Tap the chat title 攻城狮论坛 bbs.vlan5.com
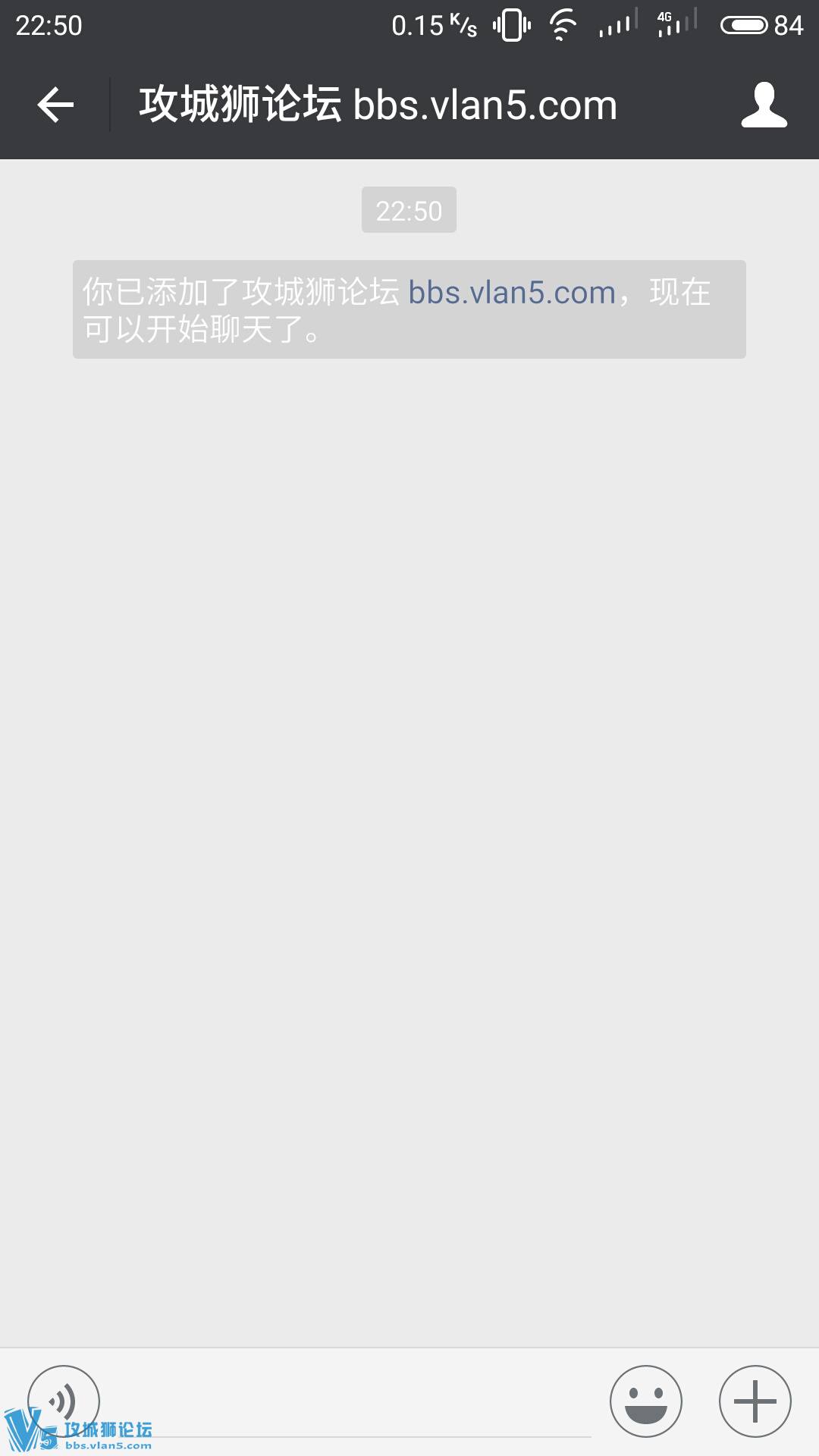This screenshot has height=1456, width=819. click(377, 105)
